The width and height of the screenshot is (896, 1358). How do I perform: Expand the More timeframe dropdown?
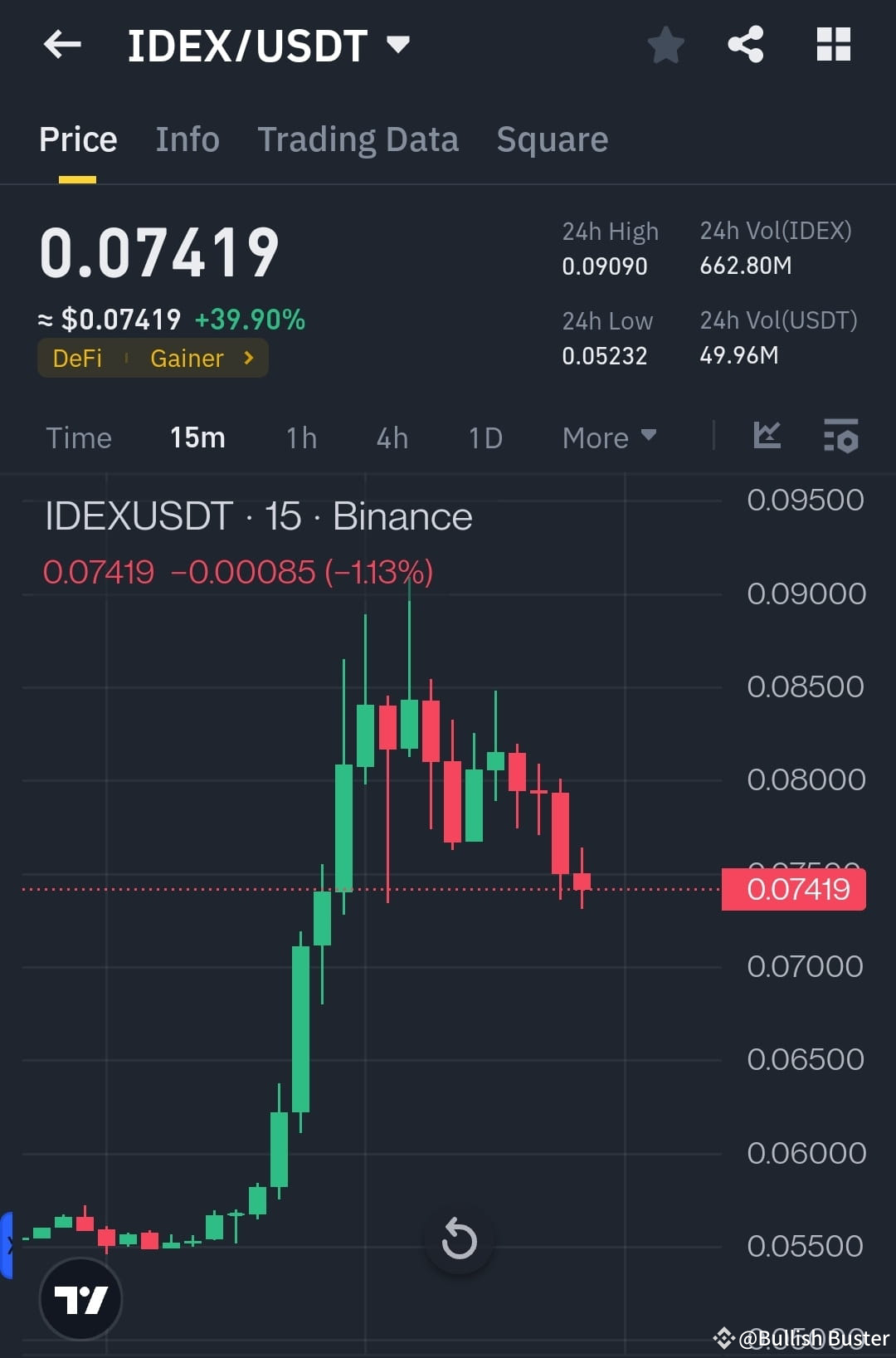click(x=609, y=437)
